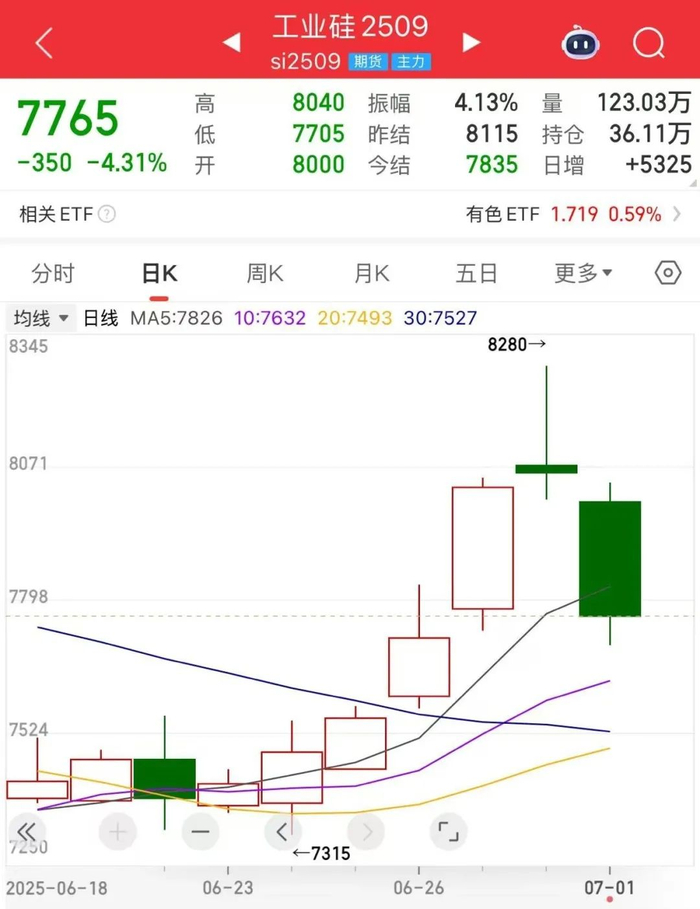The height and width of the screenshot is (909, 700).
Task: Switch to the 分时 chart tab
Action: (53, 273)
